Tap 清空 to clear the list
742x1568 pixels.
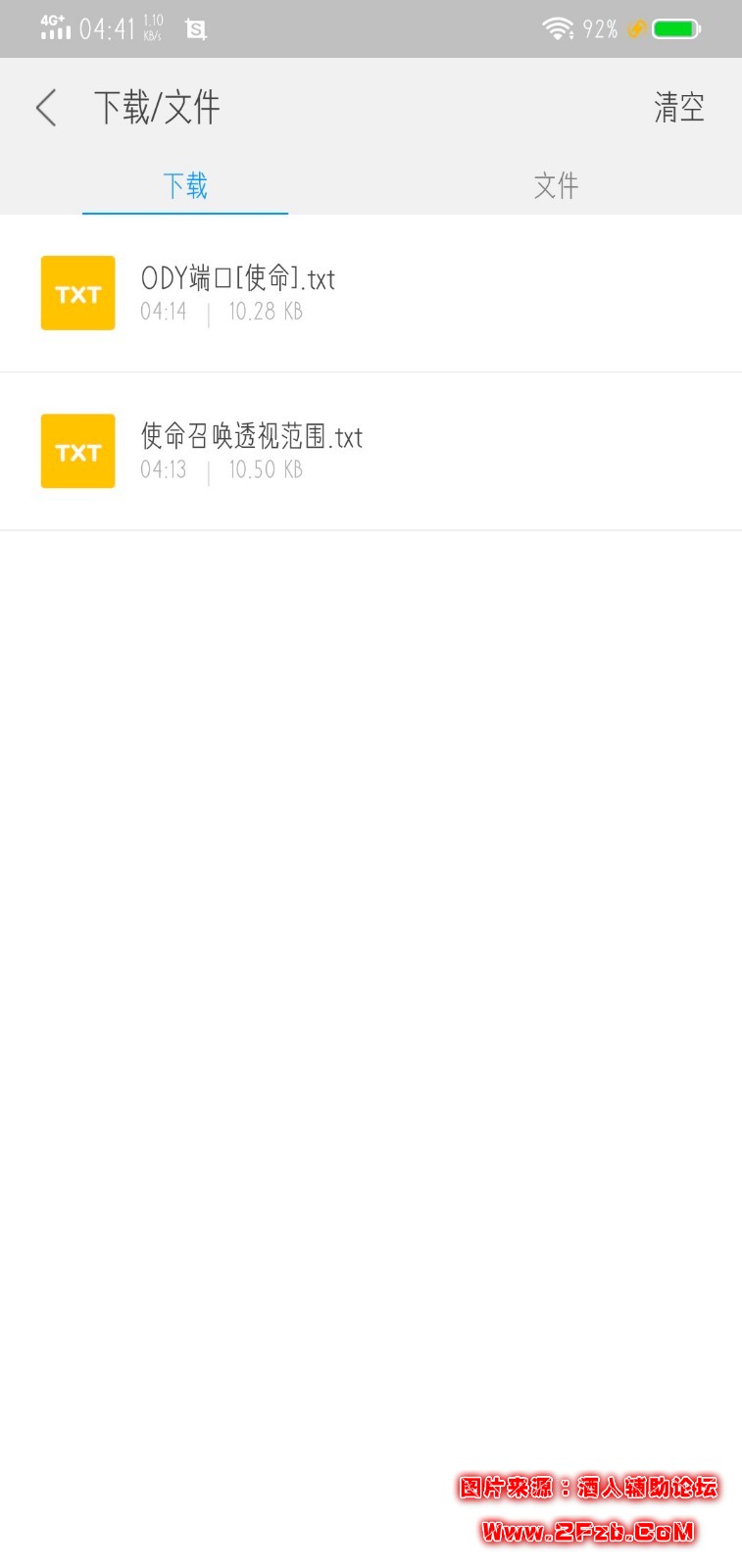(678, 108)
